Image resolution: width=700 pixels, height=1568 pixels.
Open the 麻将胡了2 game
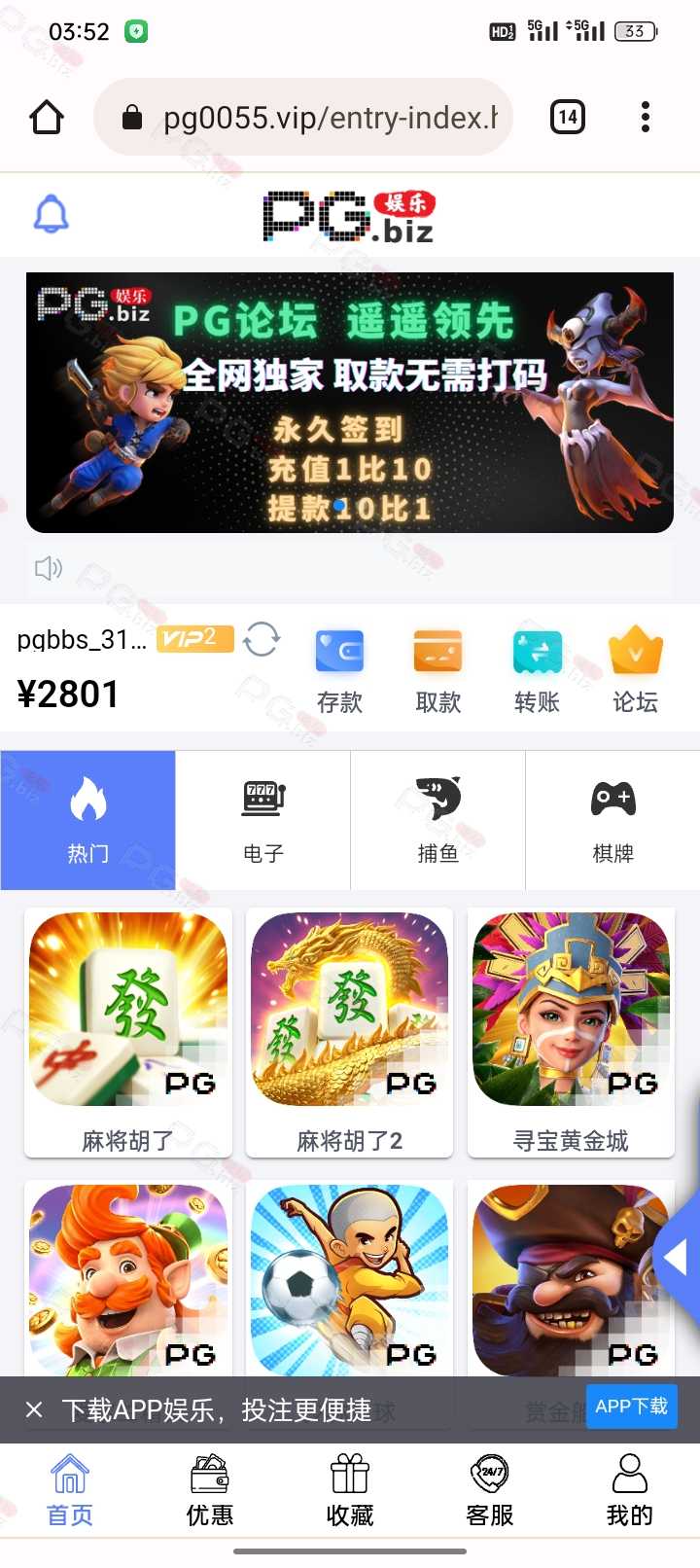click(349, 1033)
